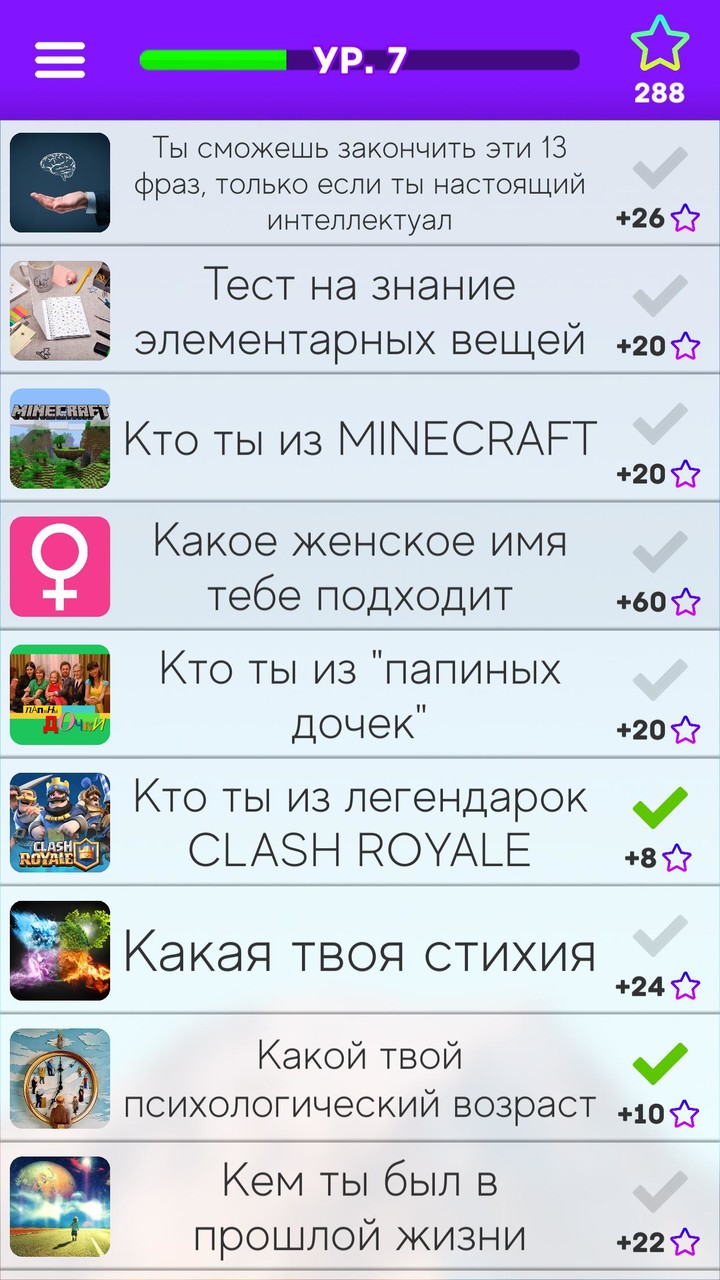Viewport: 720px width, 1280px height.
Task: Click the clock thumbnail of psychological age quiz
Action: click(x=59, y=1078)
